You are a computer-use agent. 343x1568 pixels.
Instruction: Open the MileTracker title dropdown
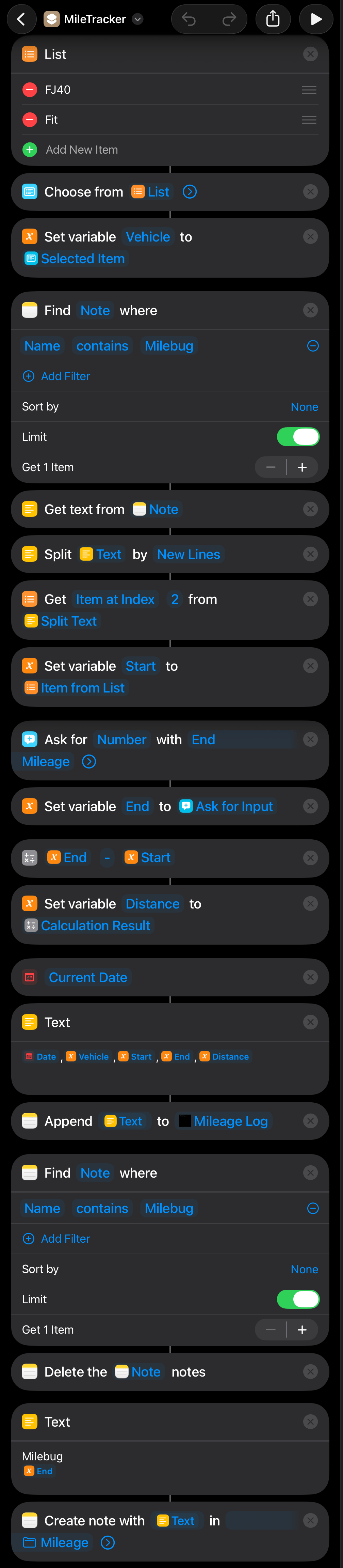pyautogui.click(x=138, y=19)
